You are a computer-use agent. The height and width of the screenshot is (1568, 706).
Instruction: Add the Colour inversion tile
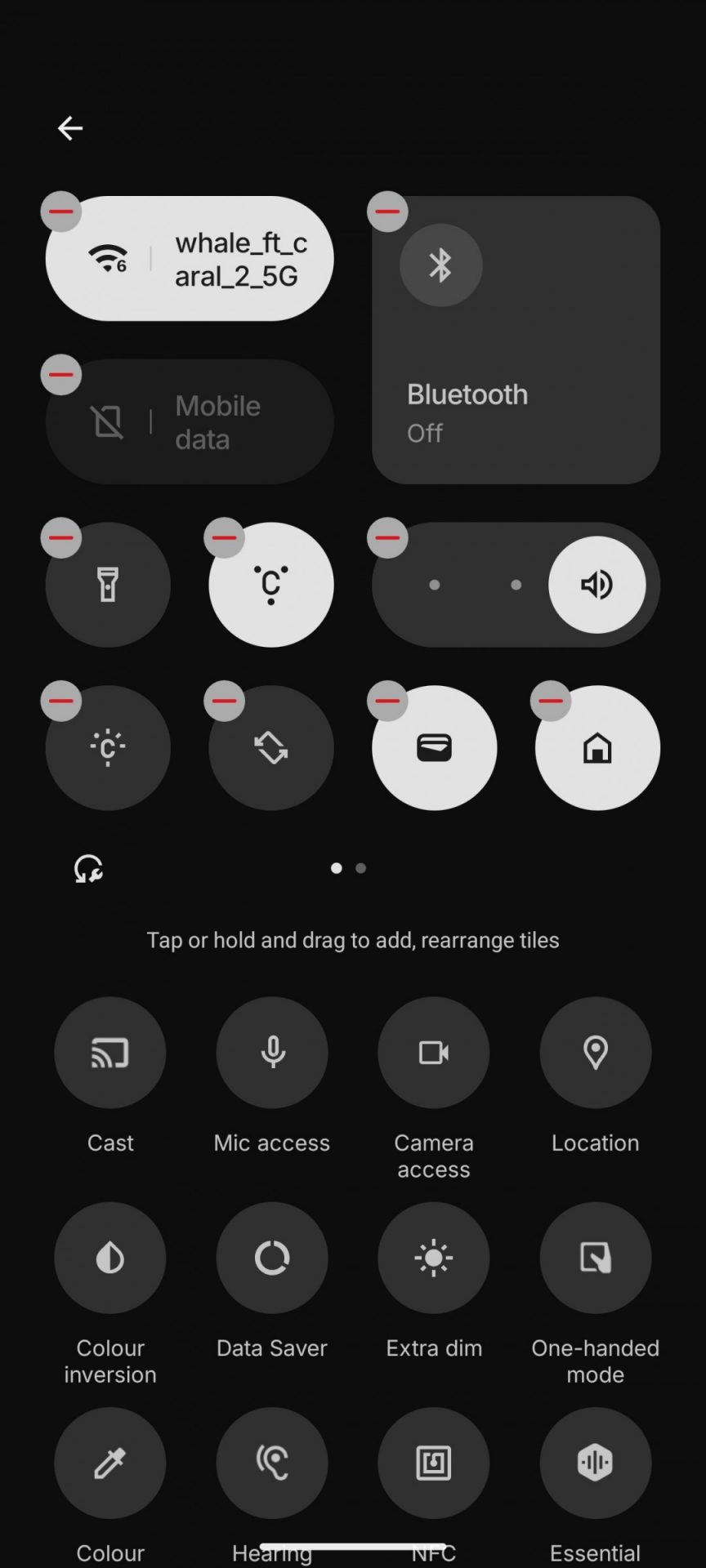click(x=110, y=1258)
